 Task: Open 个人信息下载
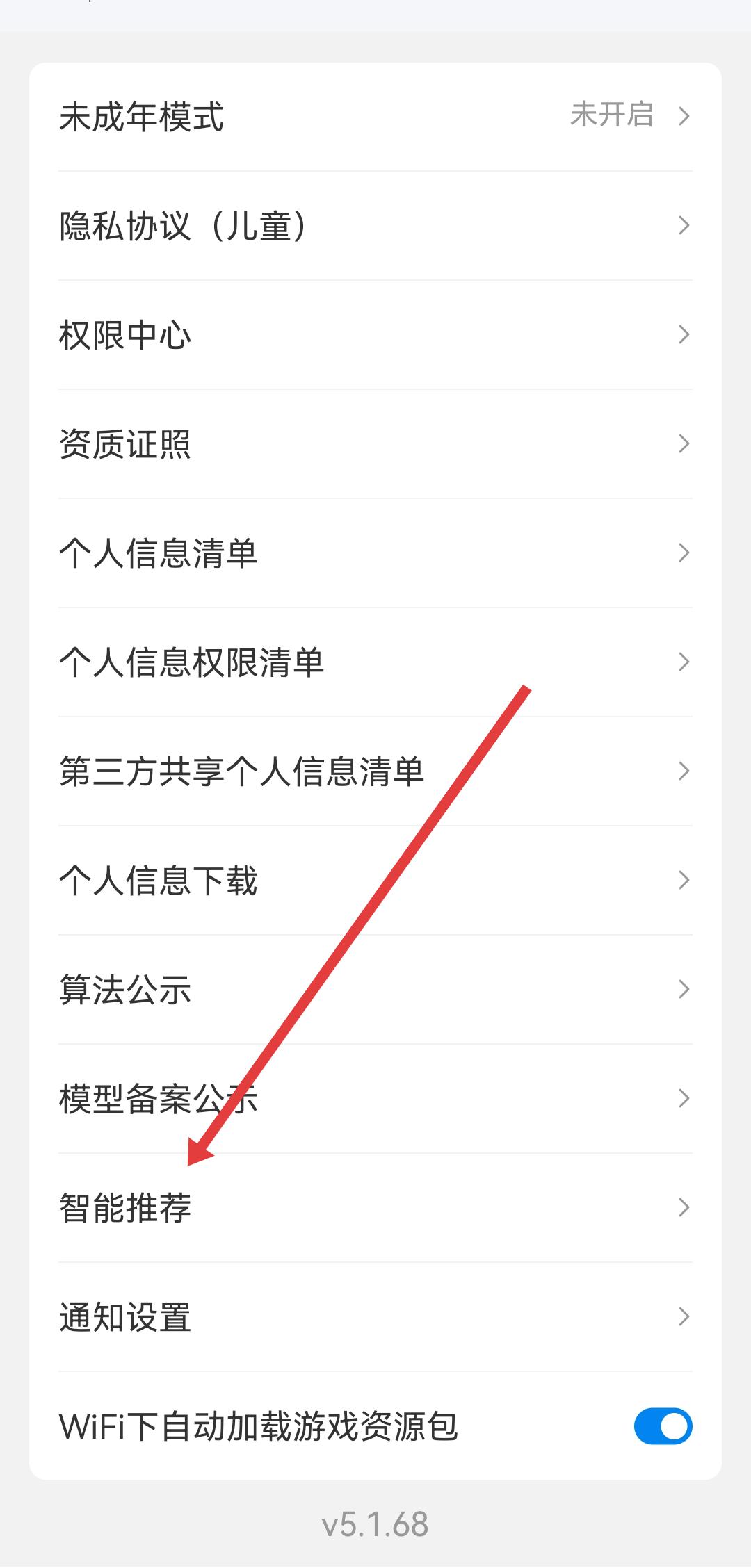[375, 881]
